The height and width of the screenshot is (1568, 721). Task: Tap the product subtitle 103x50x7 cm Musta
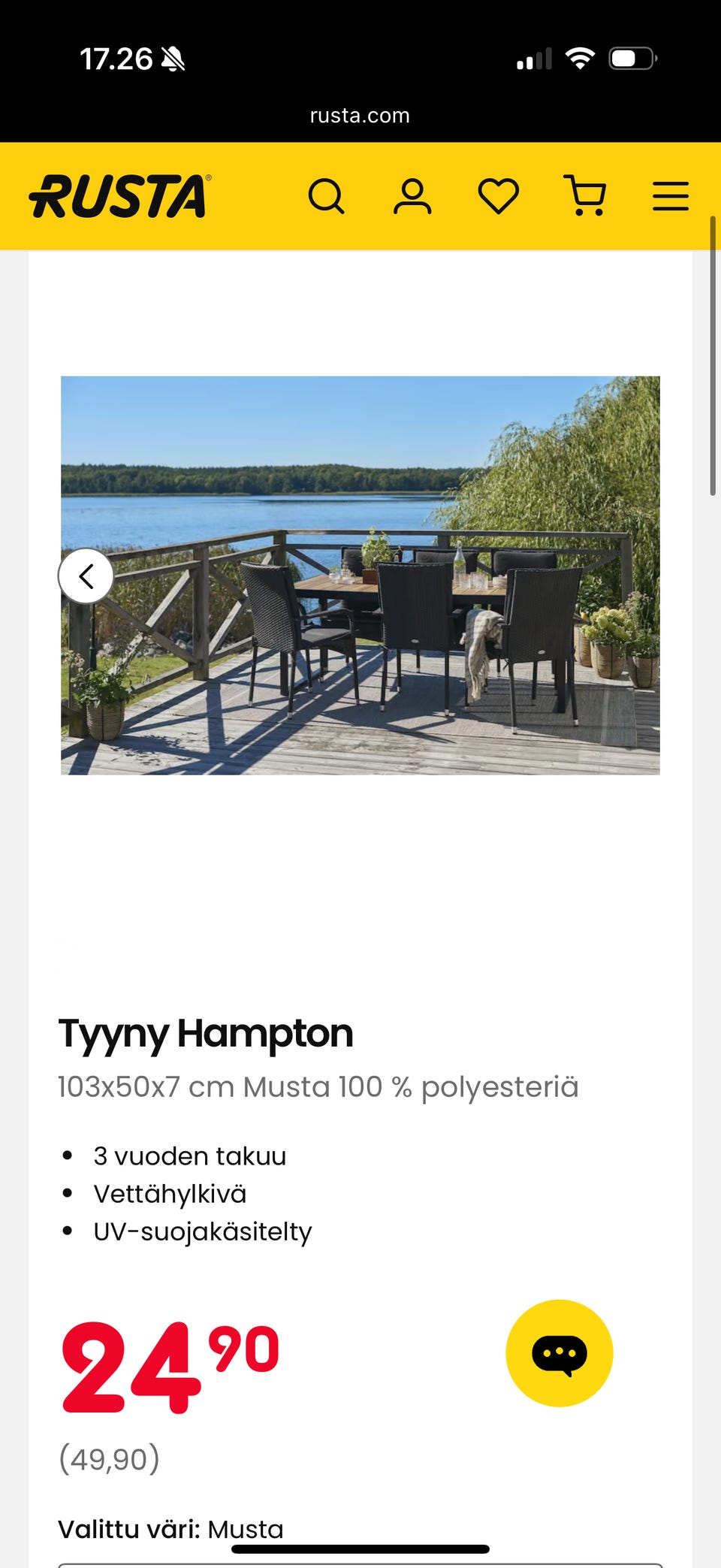[x=318, y=1086]
